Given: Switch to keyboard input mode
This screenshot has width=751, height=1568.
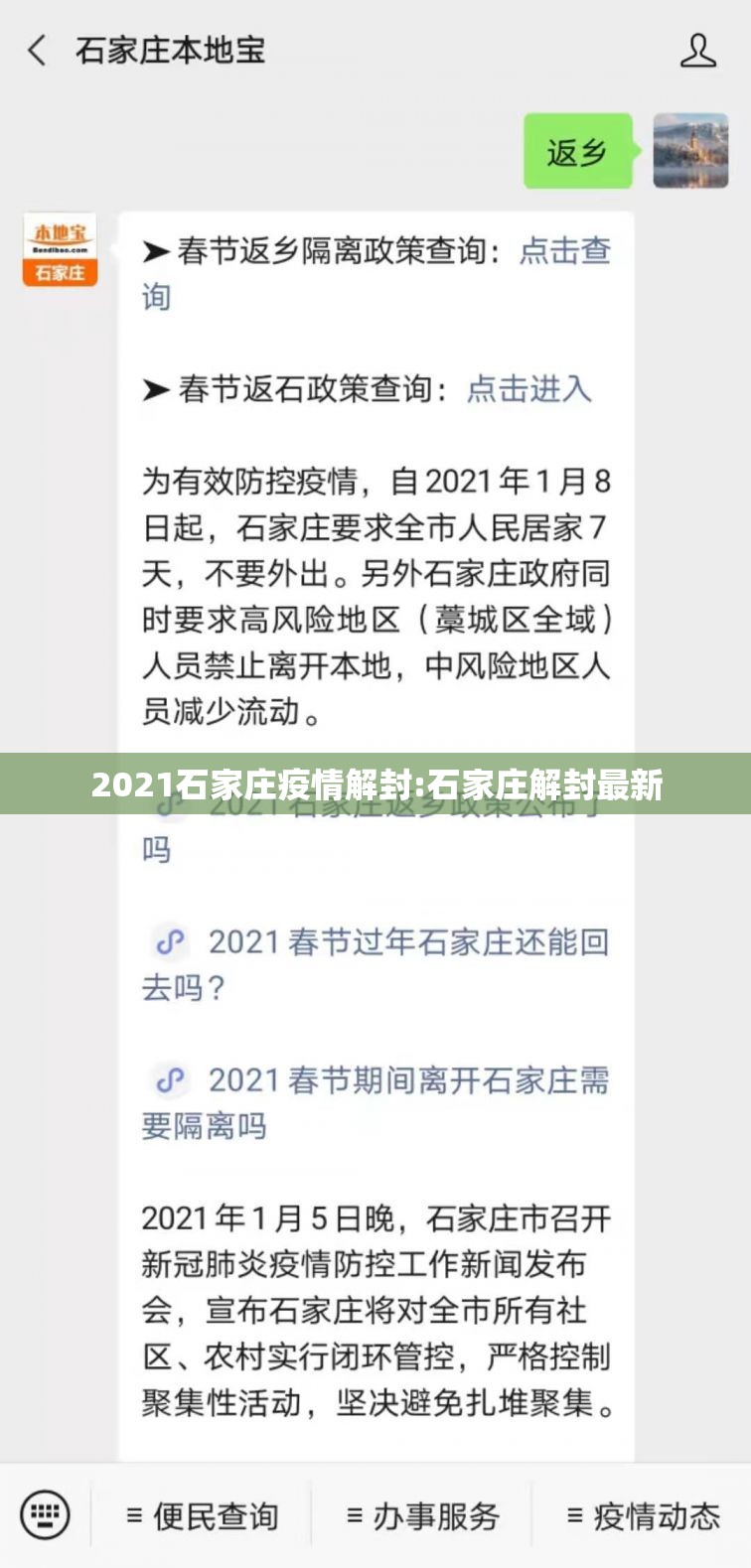Looking at the screenshot, I should coord(45,1515).
